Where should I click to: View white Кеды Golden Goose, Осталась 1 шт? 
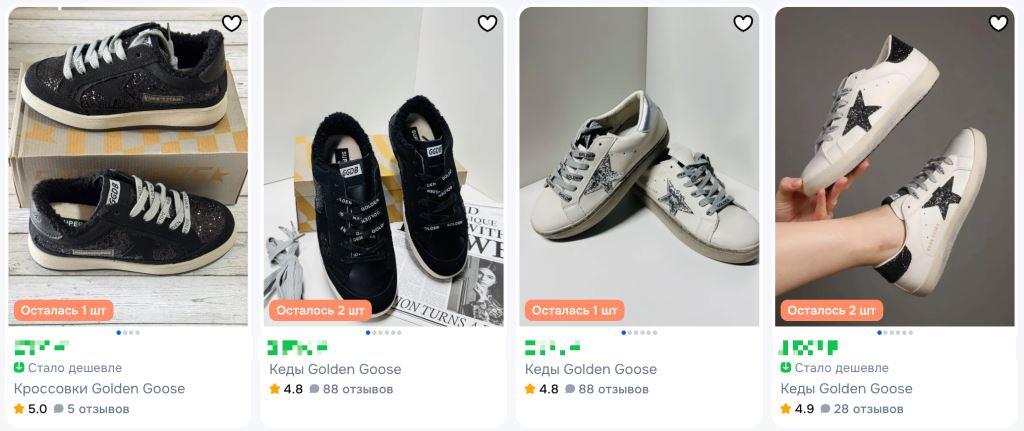(591, 369)
